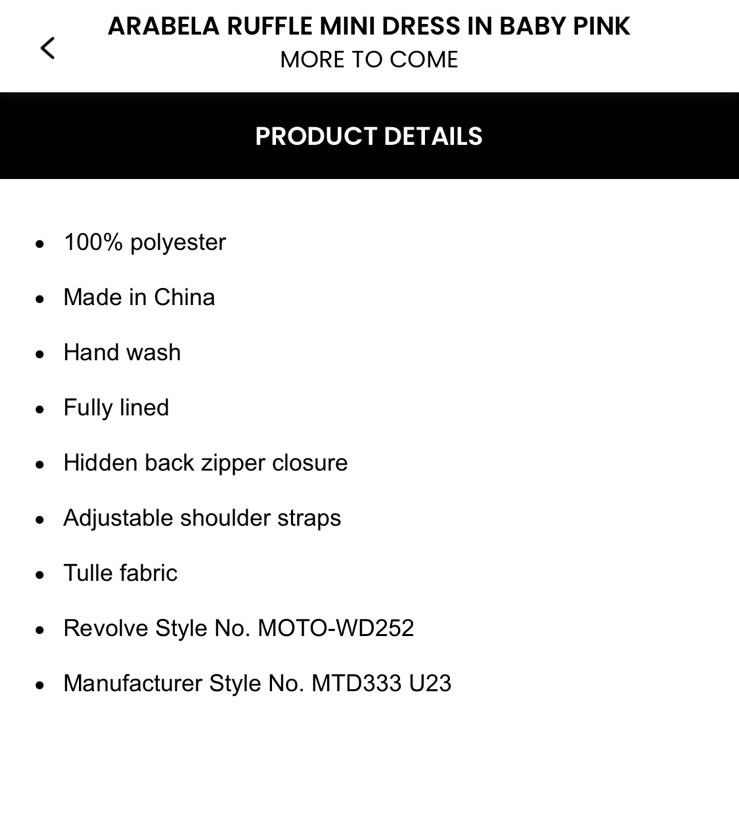Go back using the arrow icon
Viewport: 739px width, 840px height.
(x=47, y=47)
